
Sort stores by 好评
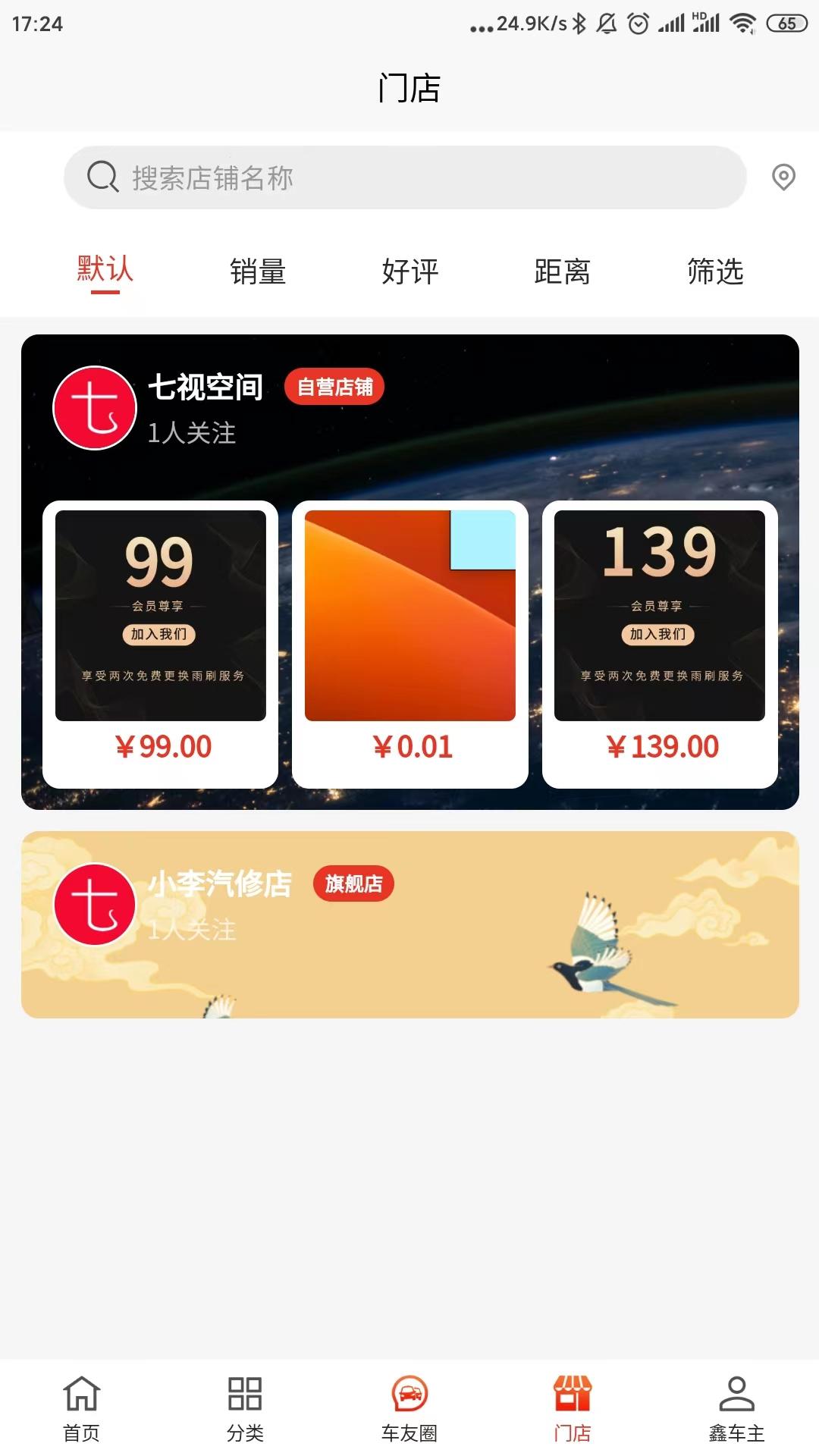click(410, 271)
